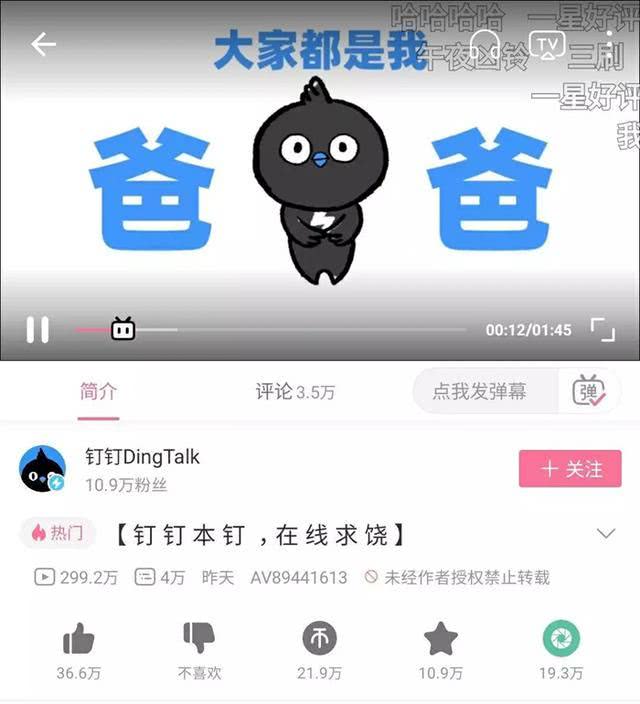Switch to the 简介 tab
Viewport: 640px width, 704px height.
(98, 391)
